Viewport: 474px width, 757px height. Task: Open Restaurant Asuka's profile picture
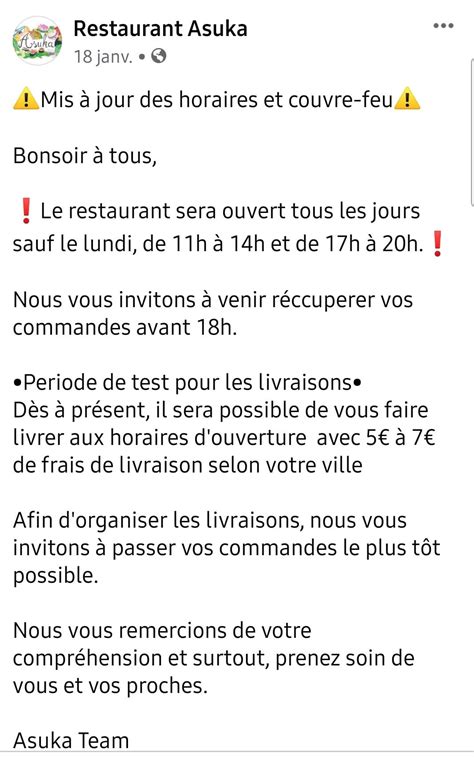[37, 41]
